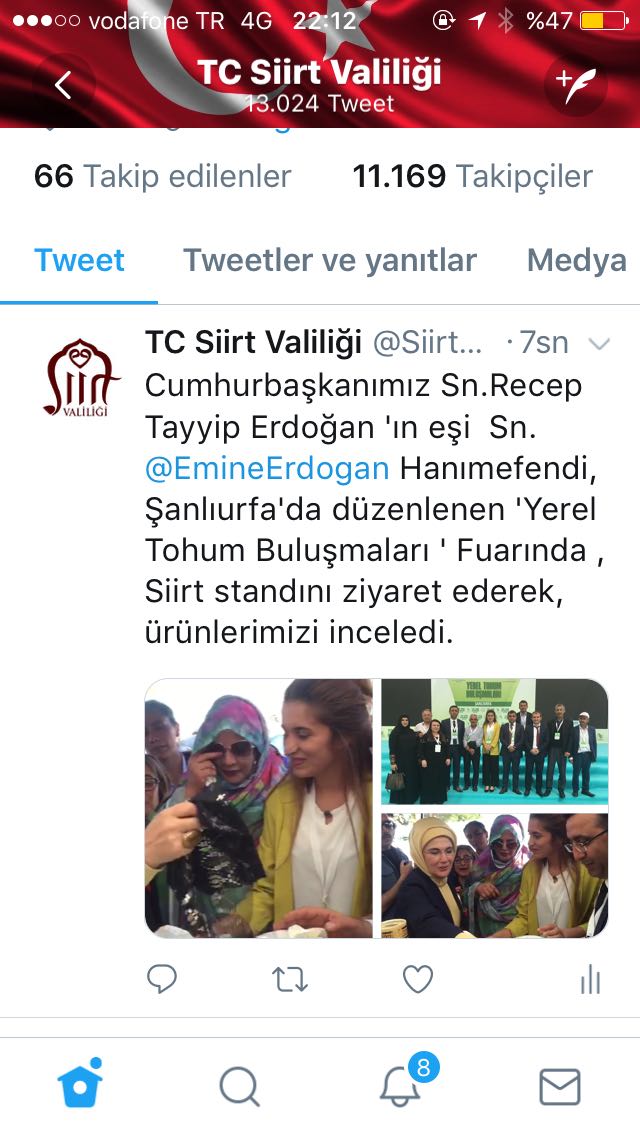The height and width of the screenshot is (1136, 640).
Task: Open the Takip edilenler list
Action: tap(163, 177)
